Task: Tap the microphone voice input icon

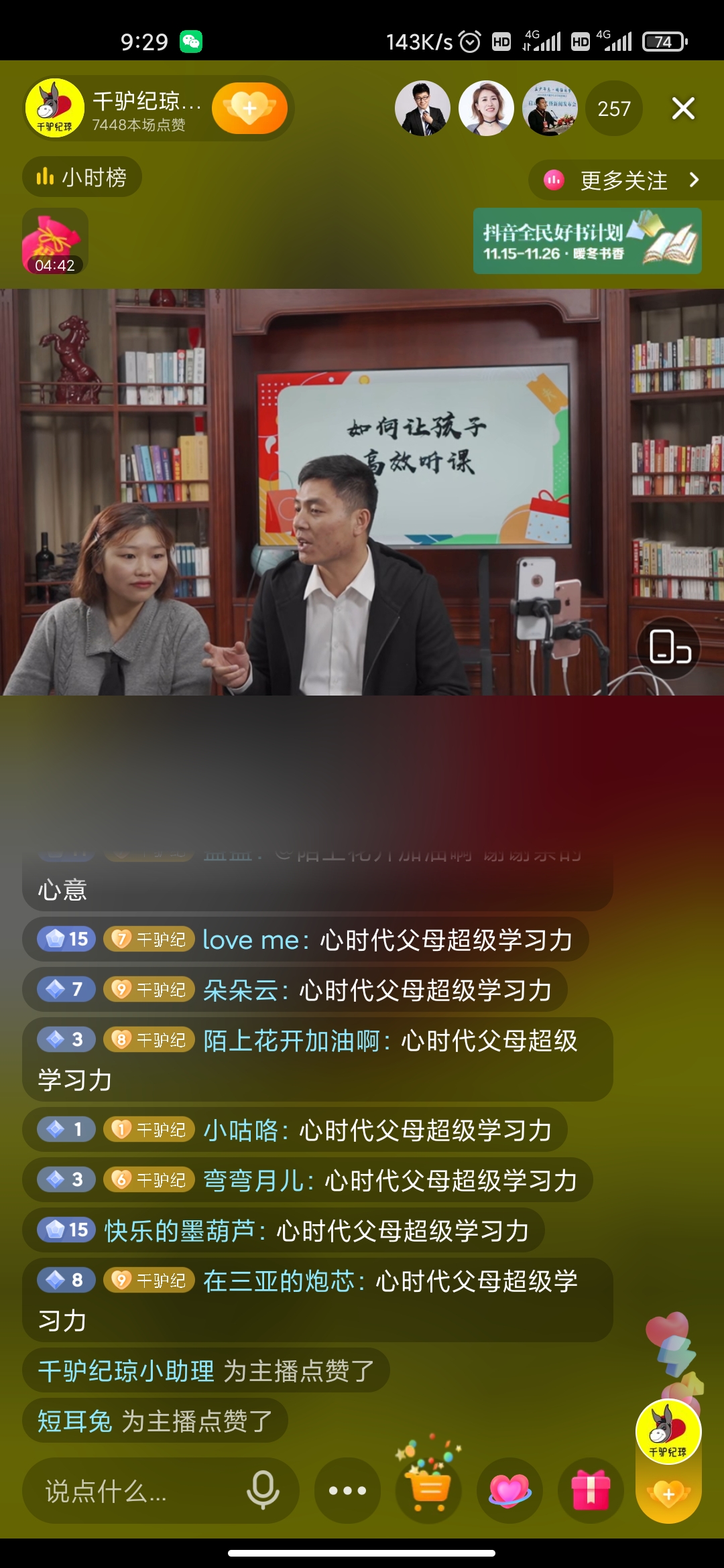Action: point(263,1490)
